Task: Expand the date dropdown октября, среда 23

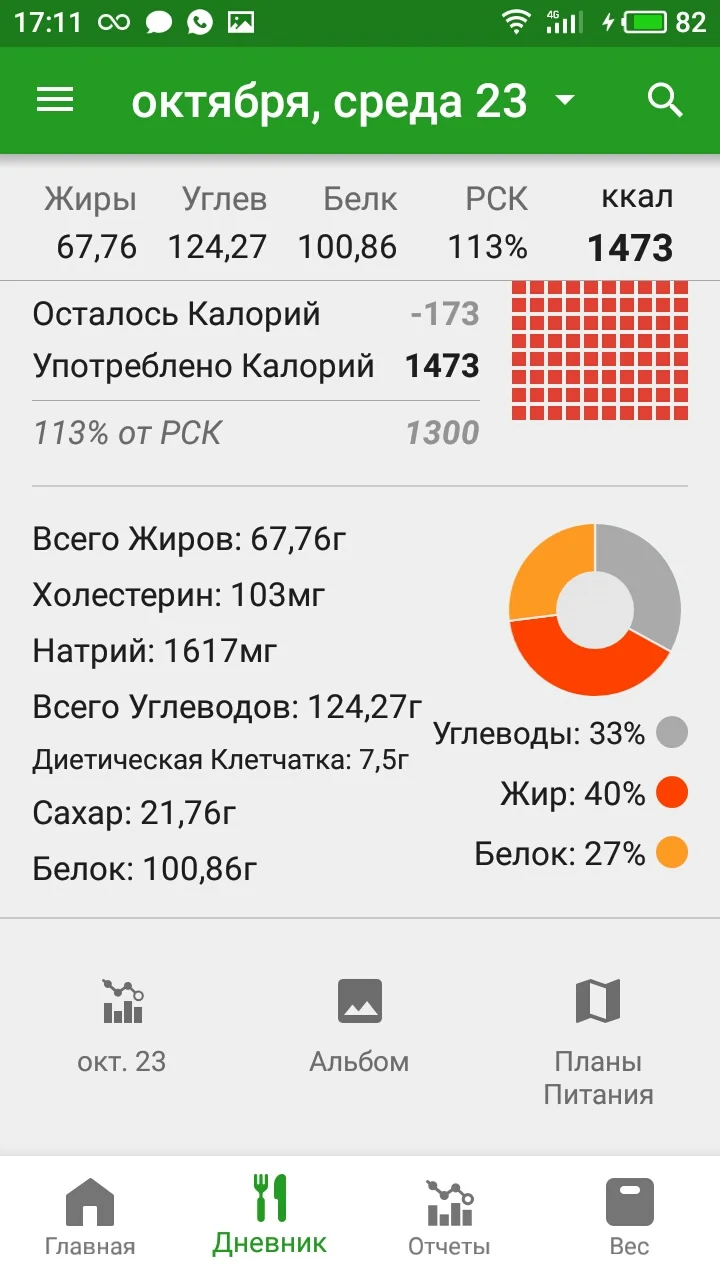Action: point(564,100)
